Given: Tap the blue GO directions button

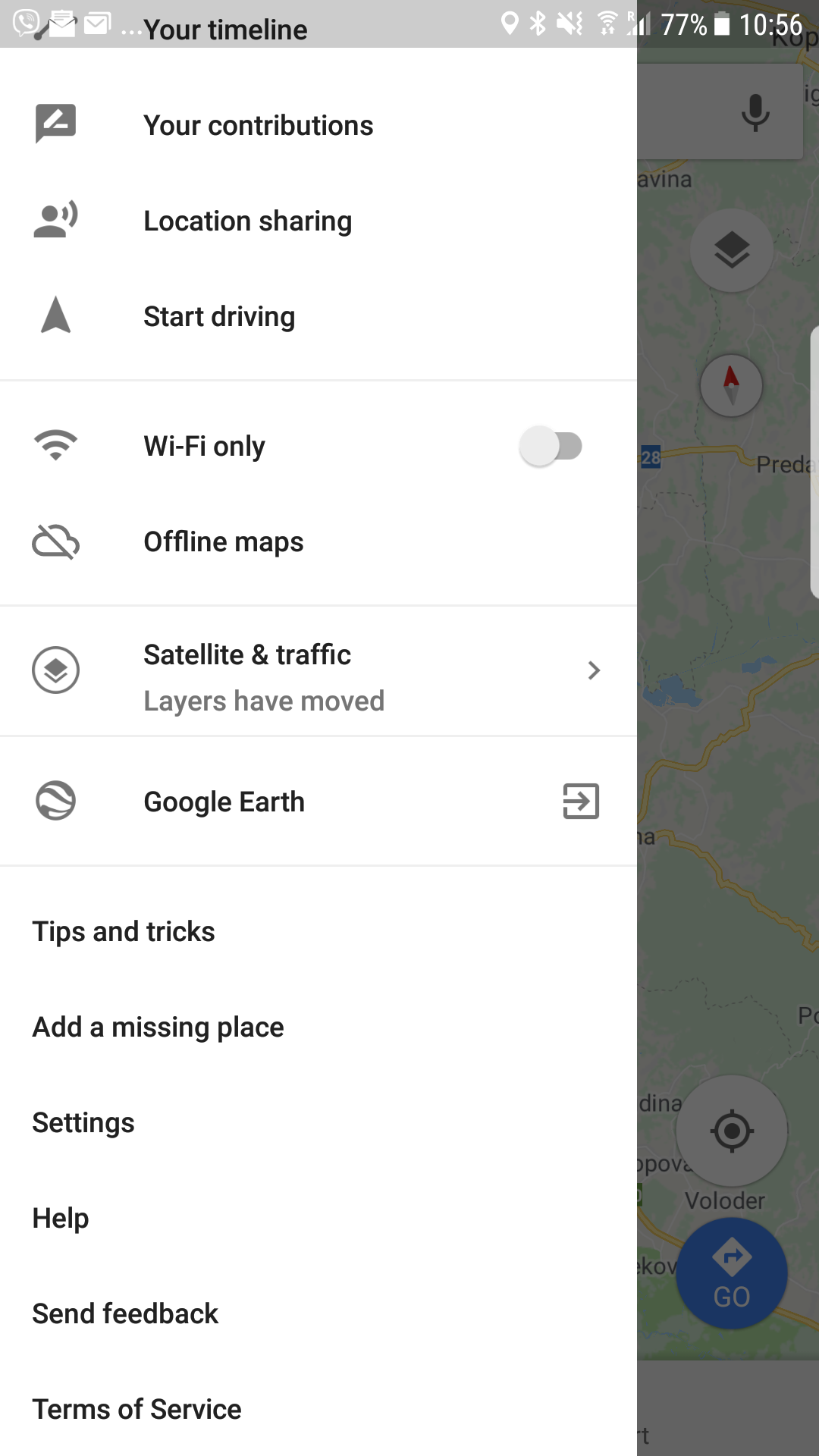Looking at the screenshot, I should (732, 1273).
